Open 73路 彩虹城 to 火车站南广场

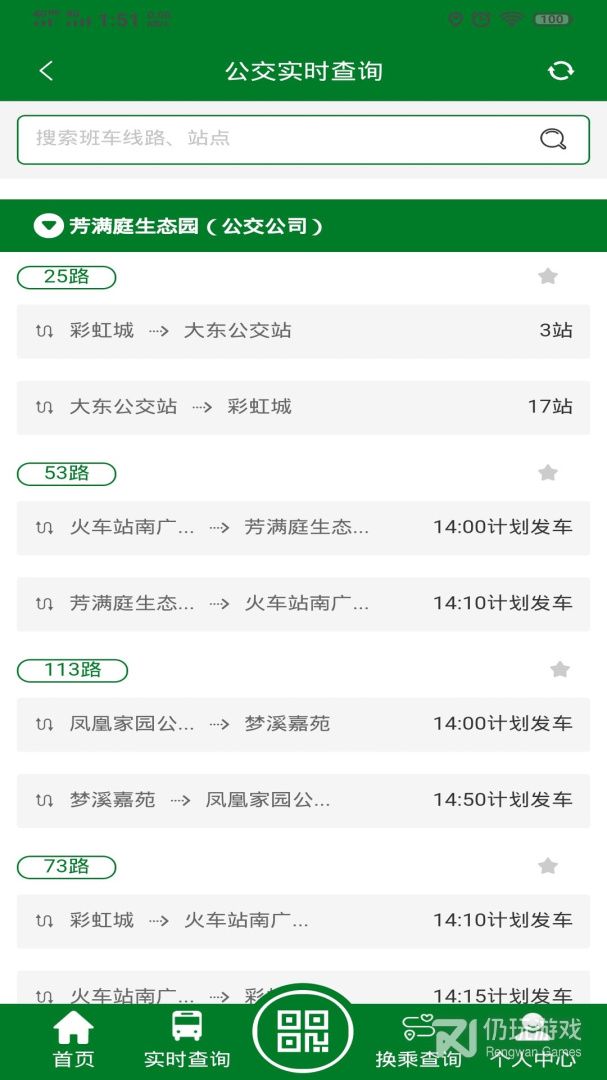click(x=303, y=920)
